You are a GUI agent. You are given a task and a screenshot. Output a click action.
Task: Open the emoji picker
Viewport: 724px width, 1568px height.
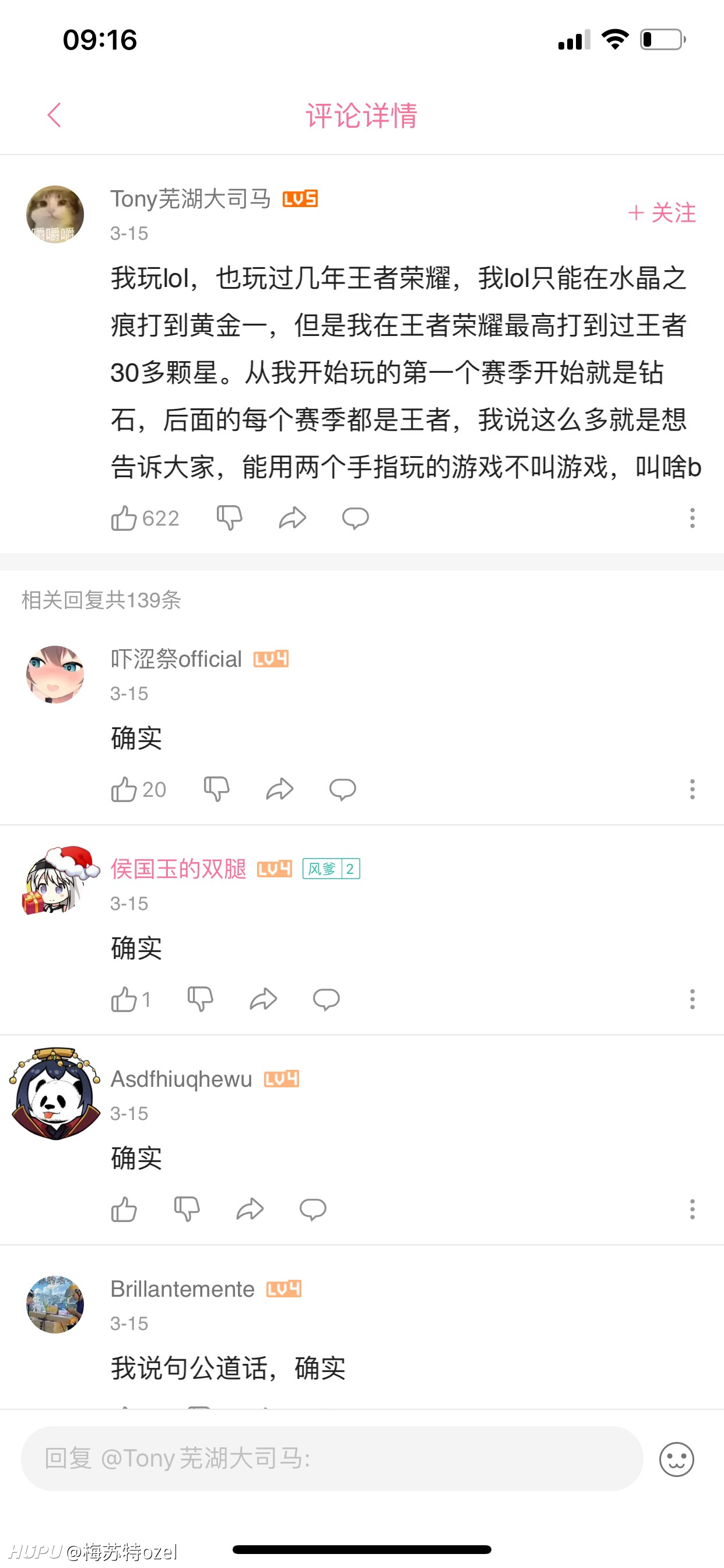(677, 1459)
